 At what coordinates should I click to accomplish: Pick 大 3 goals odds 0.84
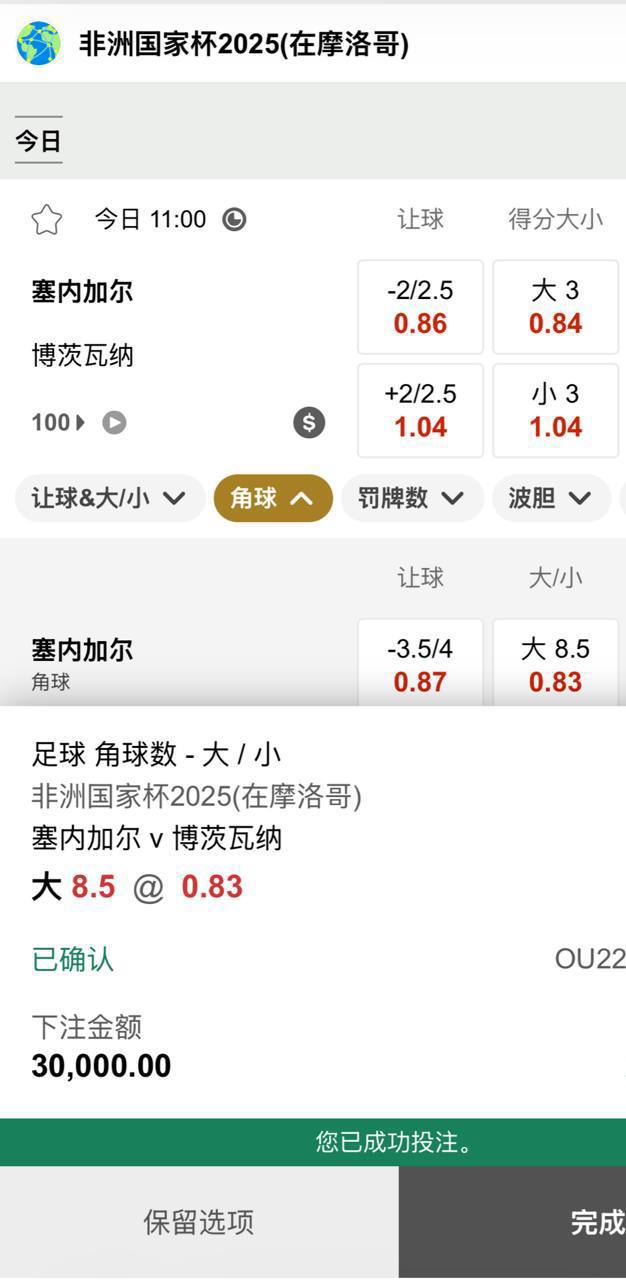click(x=555, y=307)
